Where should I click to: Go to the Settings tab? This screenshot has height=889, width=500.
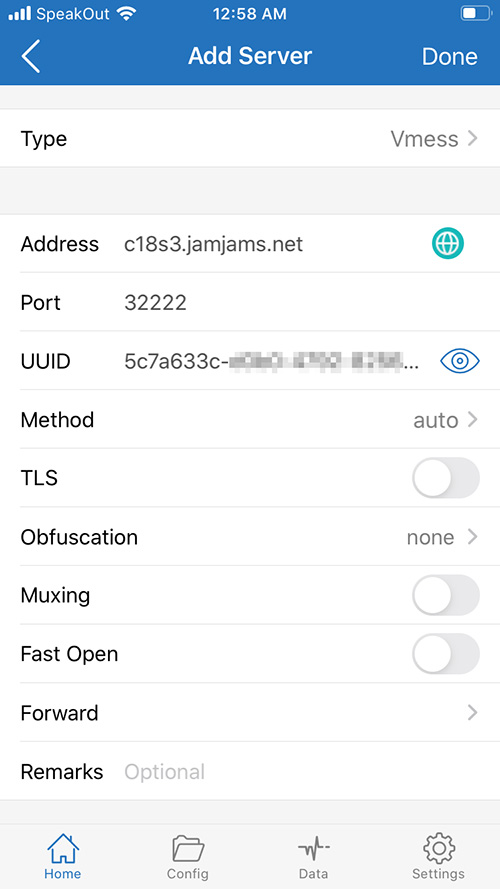(x=438, y=857)
